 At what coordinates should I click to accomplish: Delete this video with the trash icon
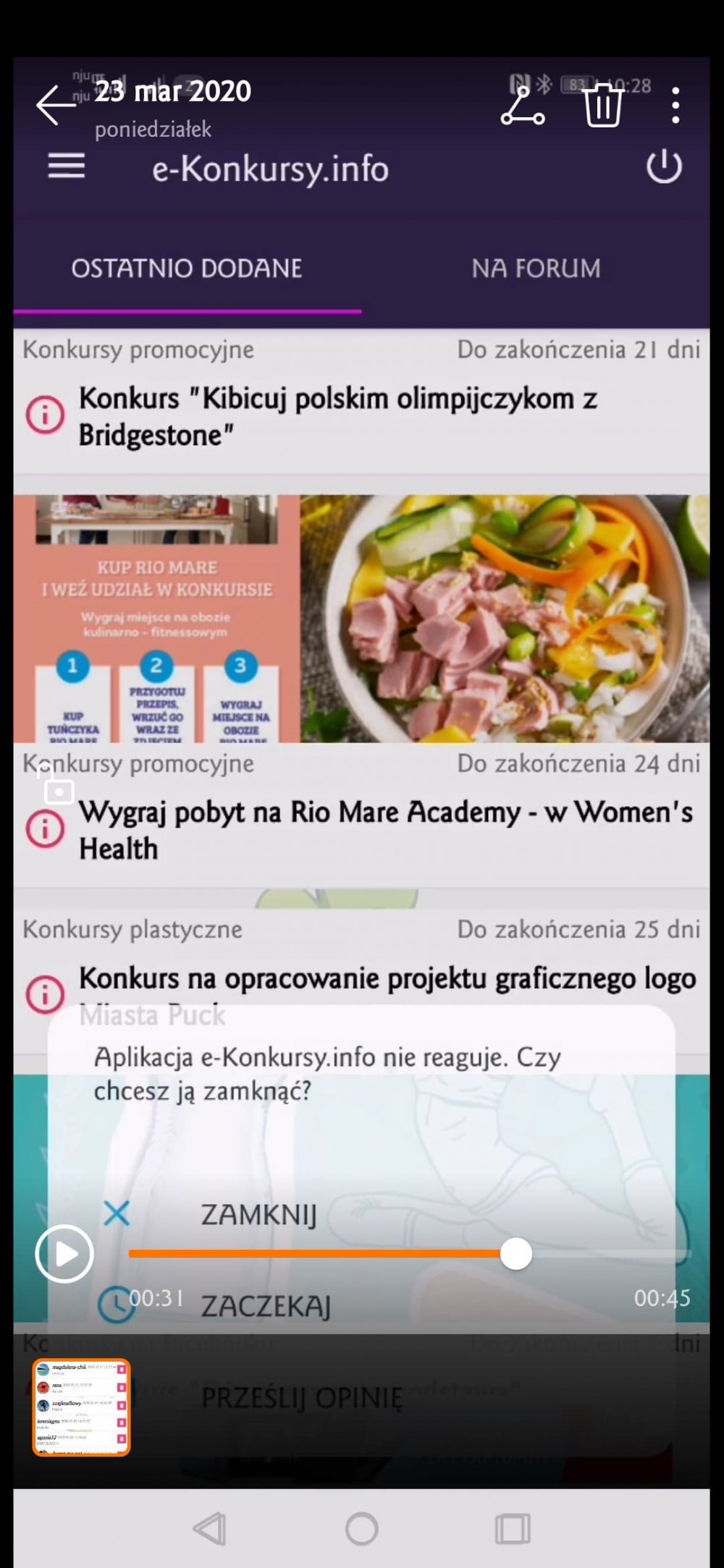(602, 106)
